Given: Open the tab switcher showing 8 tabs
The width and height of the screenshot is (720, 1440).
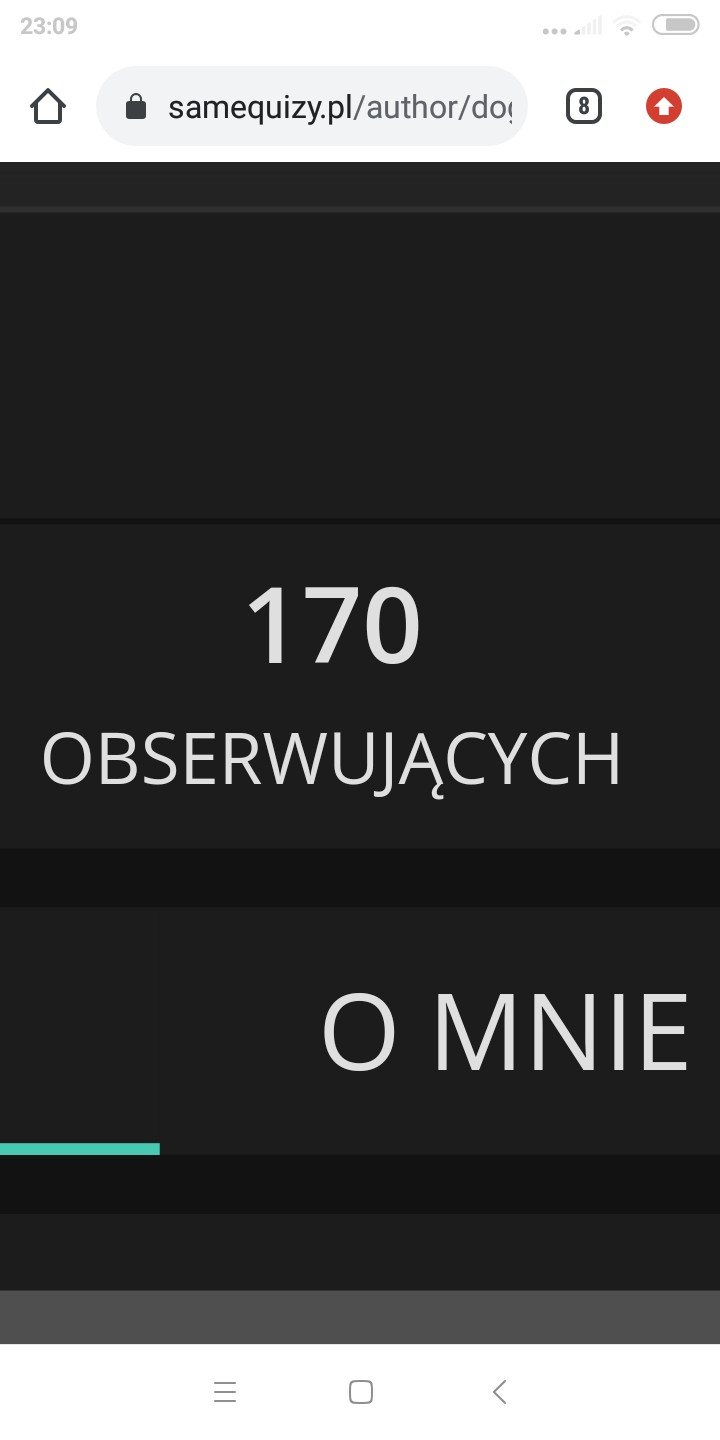Looking at the screenshot, I should [584, 106].
